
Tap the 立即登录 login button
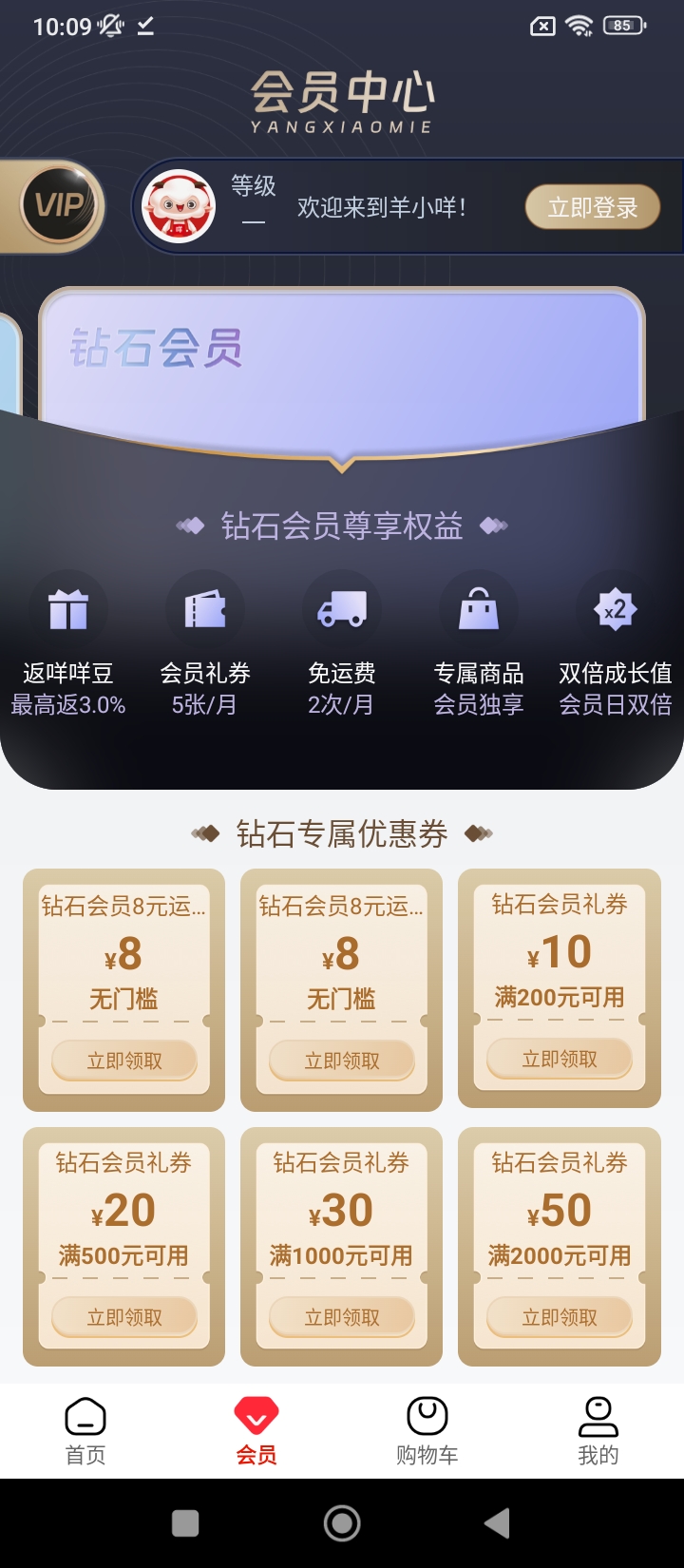pyautogui.click(x=592, y=207)
